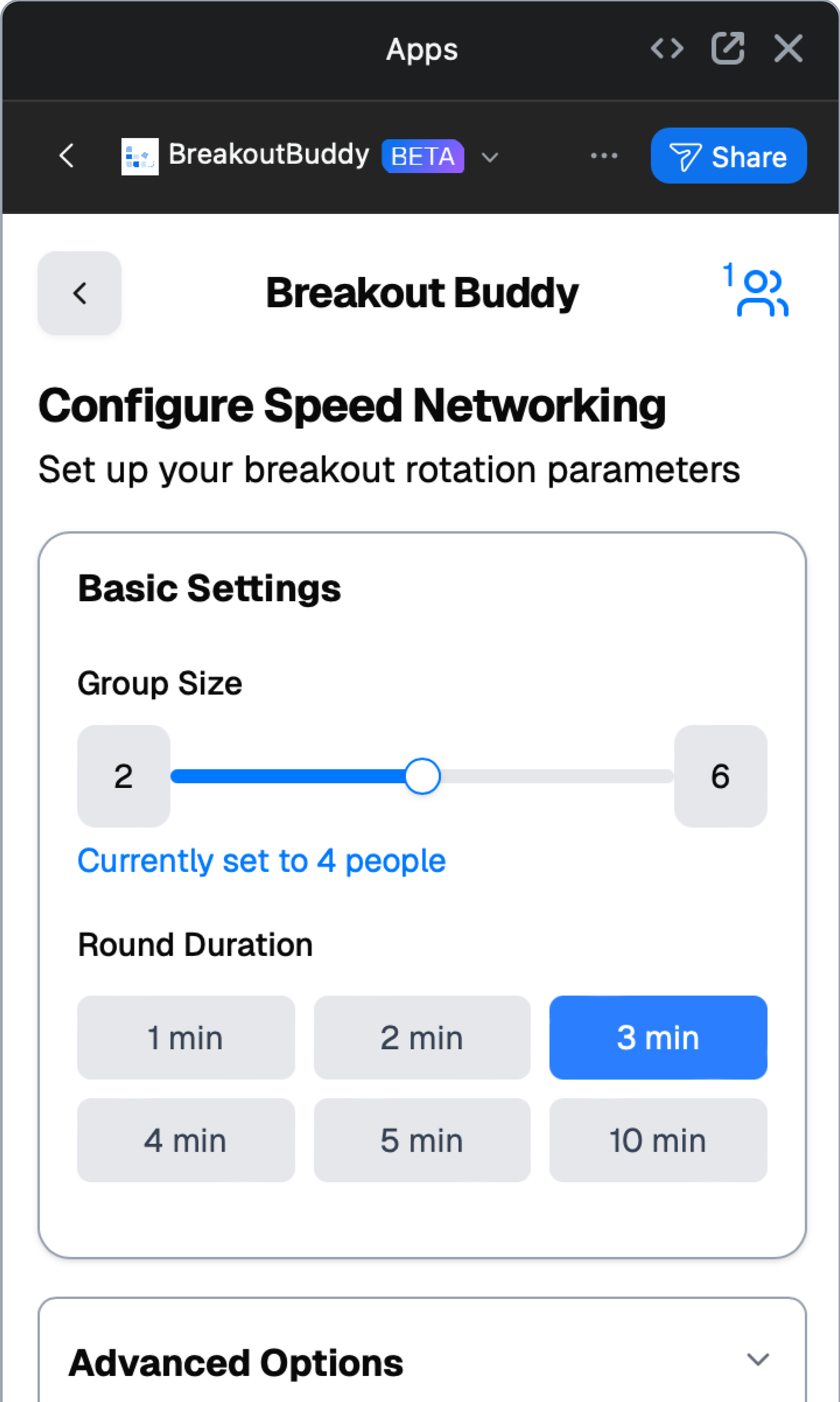Set group size to minimum 2

123,776
